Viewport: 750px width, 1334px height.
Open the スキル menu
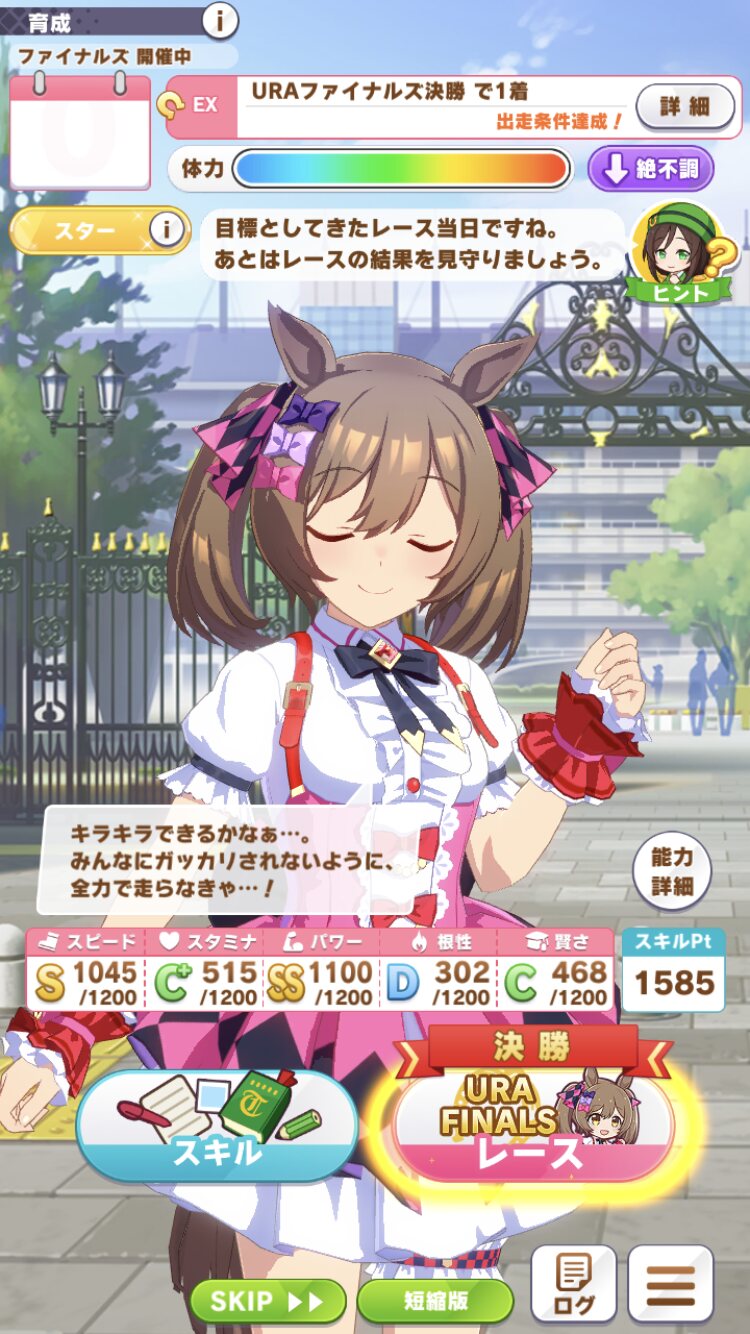217,1127
